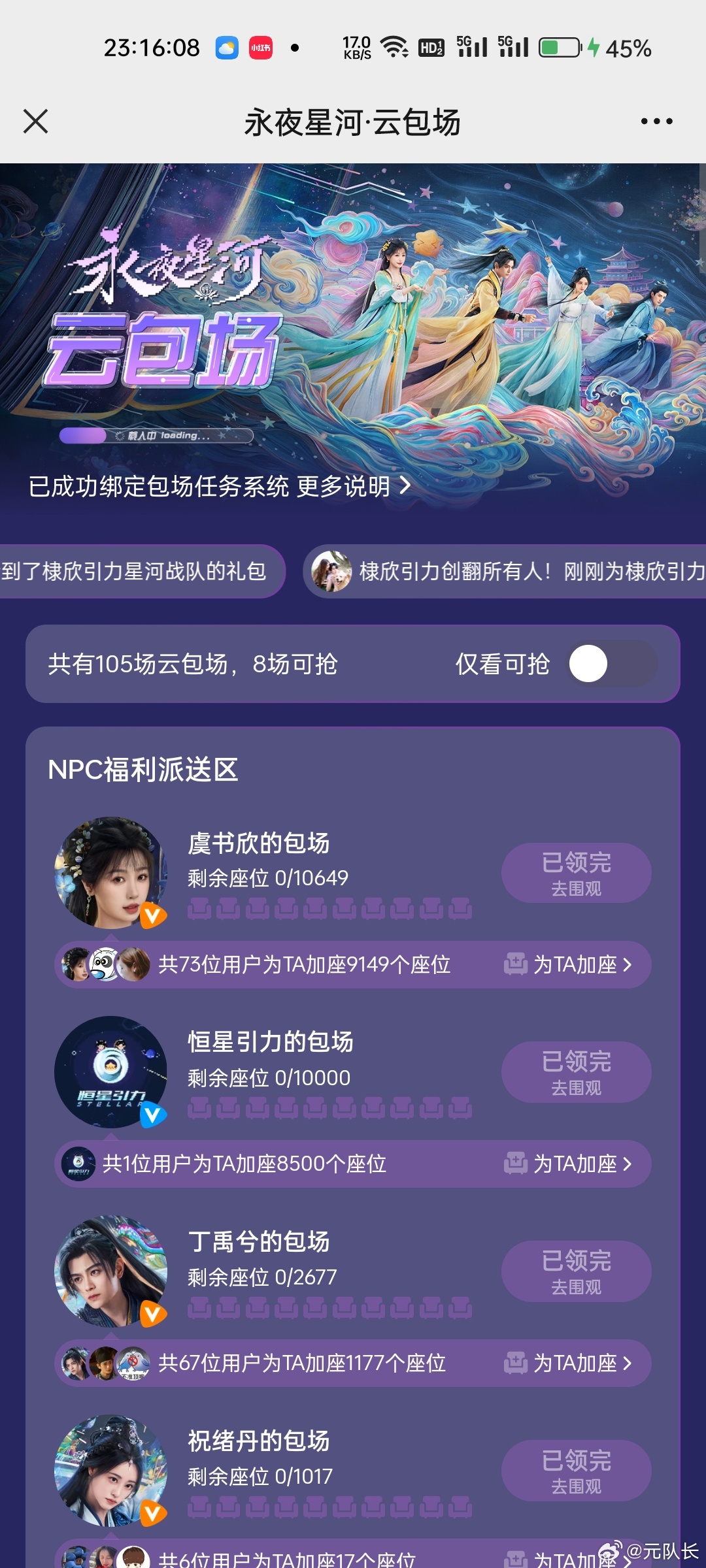Open 恒星引力 avatar
Viewport: 706px width, 1568px height.
click(x=110, y=1072)
